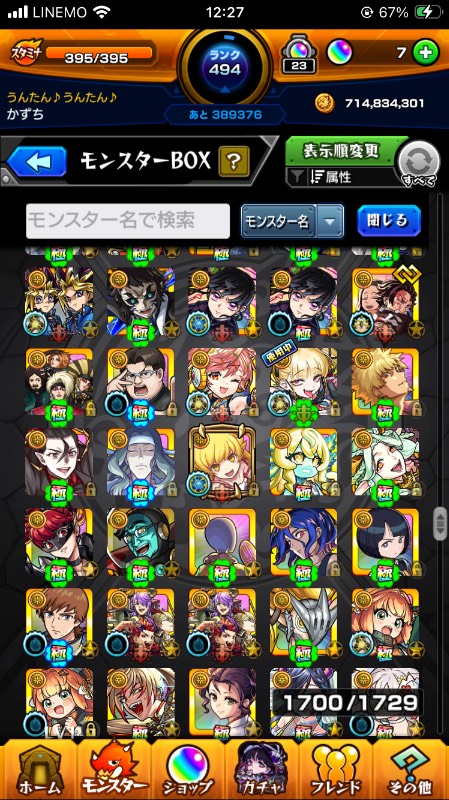Open the その他 tab
The image size is (449, 800).
click(x=411, y=770)
